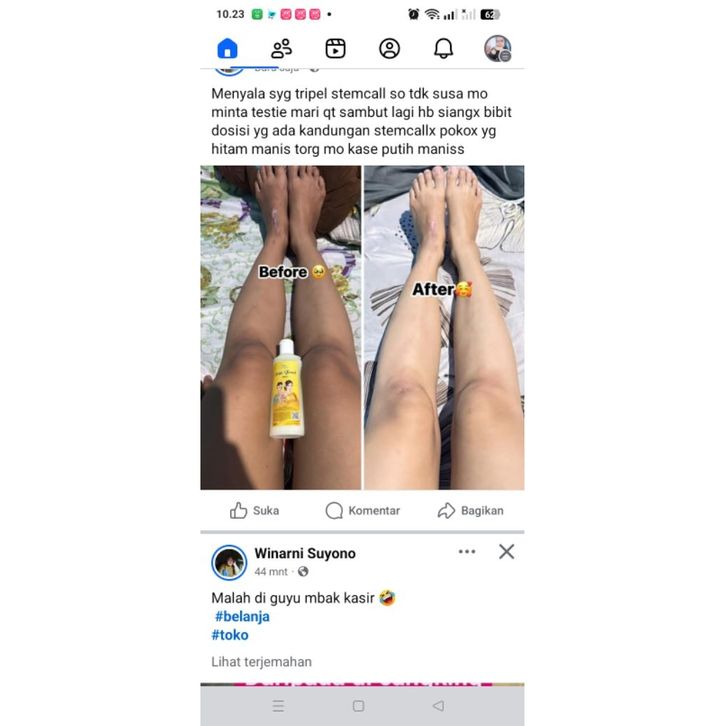Open options menu on Winarni Suyono's post
The width and height of the screenshot is (726, 726).
click(467, 551)
